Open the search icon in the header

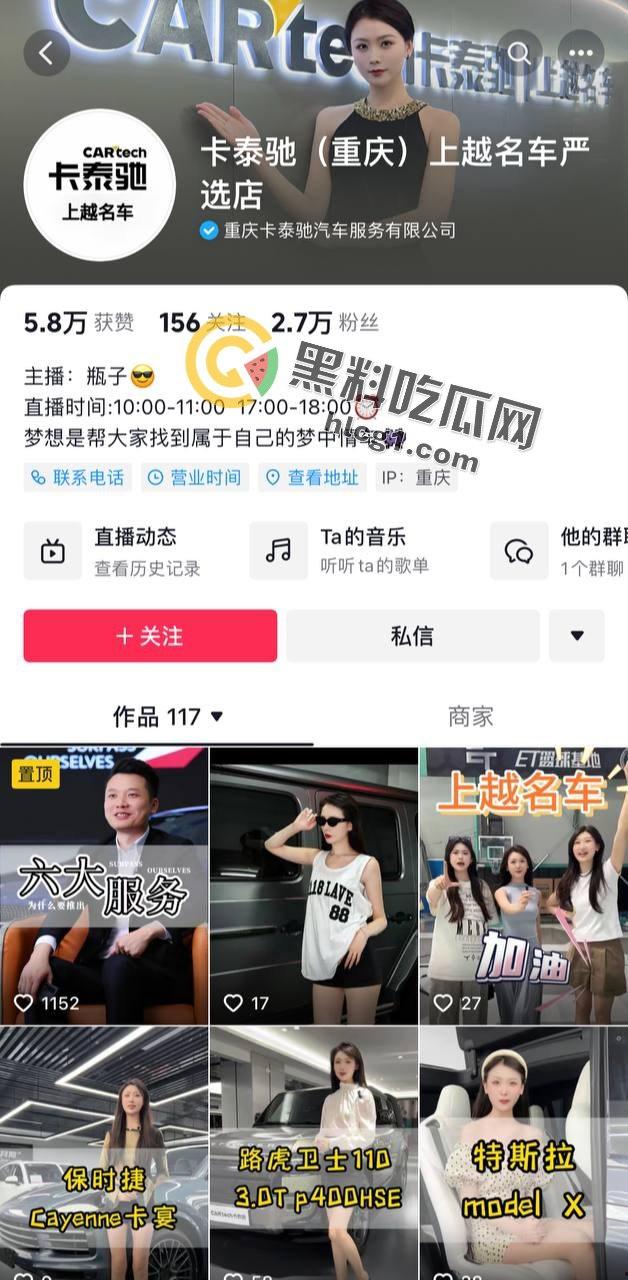(x=519, y=53)
